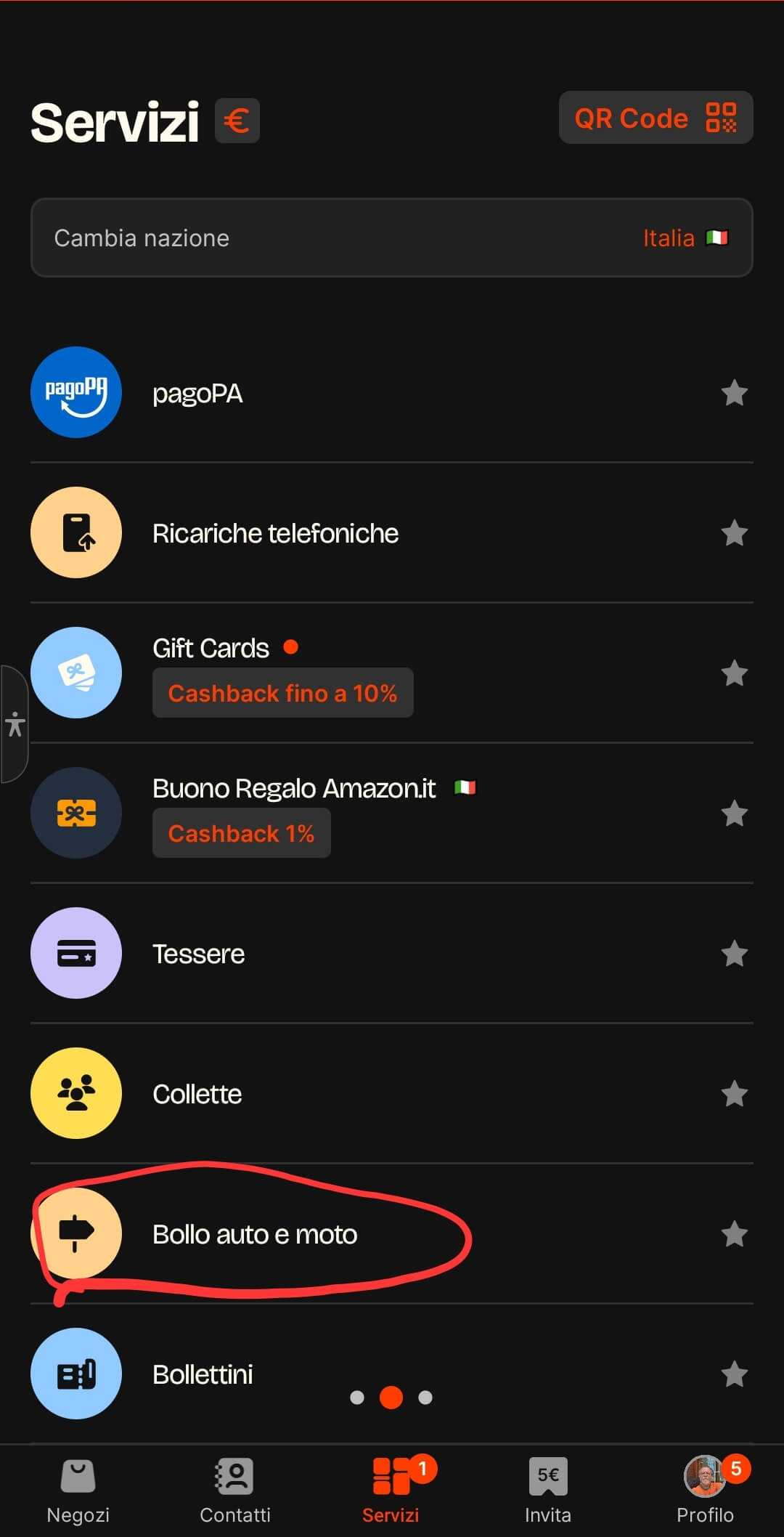The height and width of the screenshot is (1537, 784).
Task: Open Gift Cards with cashback
Action: click(x=211, y=649)
